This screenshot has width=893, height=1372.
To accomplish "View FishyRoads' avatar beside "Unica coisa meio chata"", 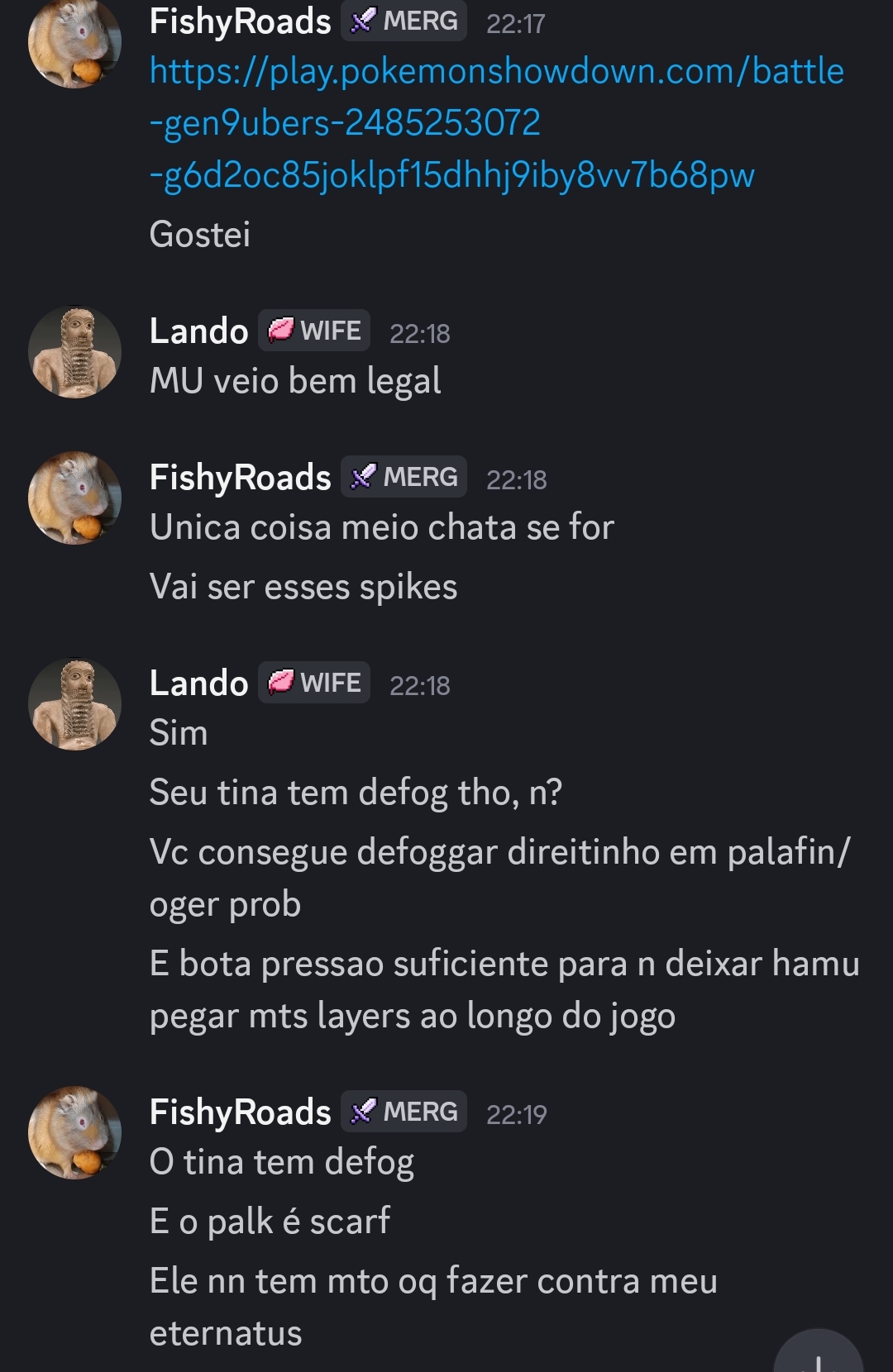I will click(74, 498).
